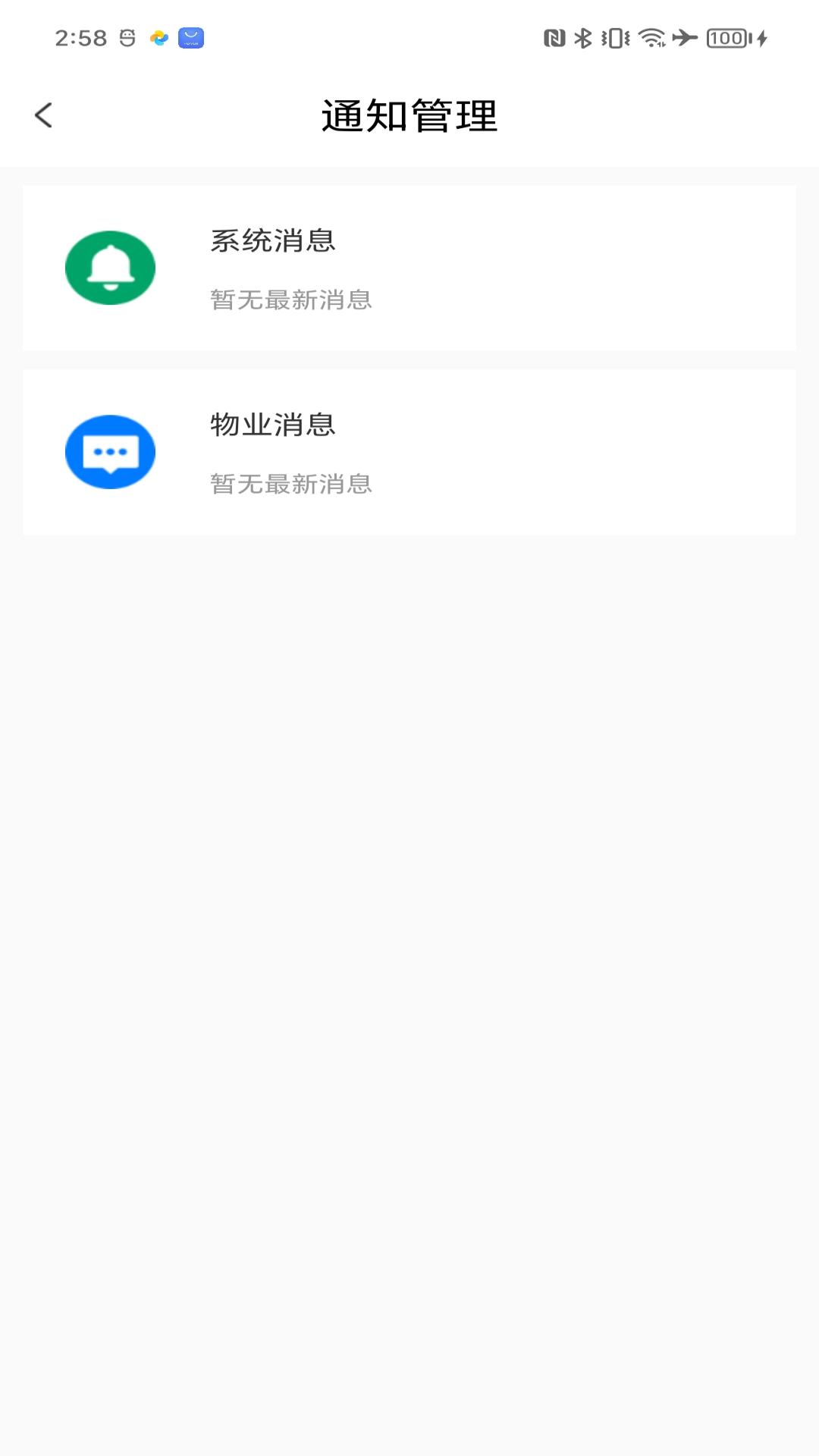
Task: Tap the 暂无最新消息 text under 系统消息
Action: click(x=290, y=300)
